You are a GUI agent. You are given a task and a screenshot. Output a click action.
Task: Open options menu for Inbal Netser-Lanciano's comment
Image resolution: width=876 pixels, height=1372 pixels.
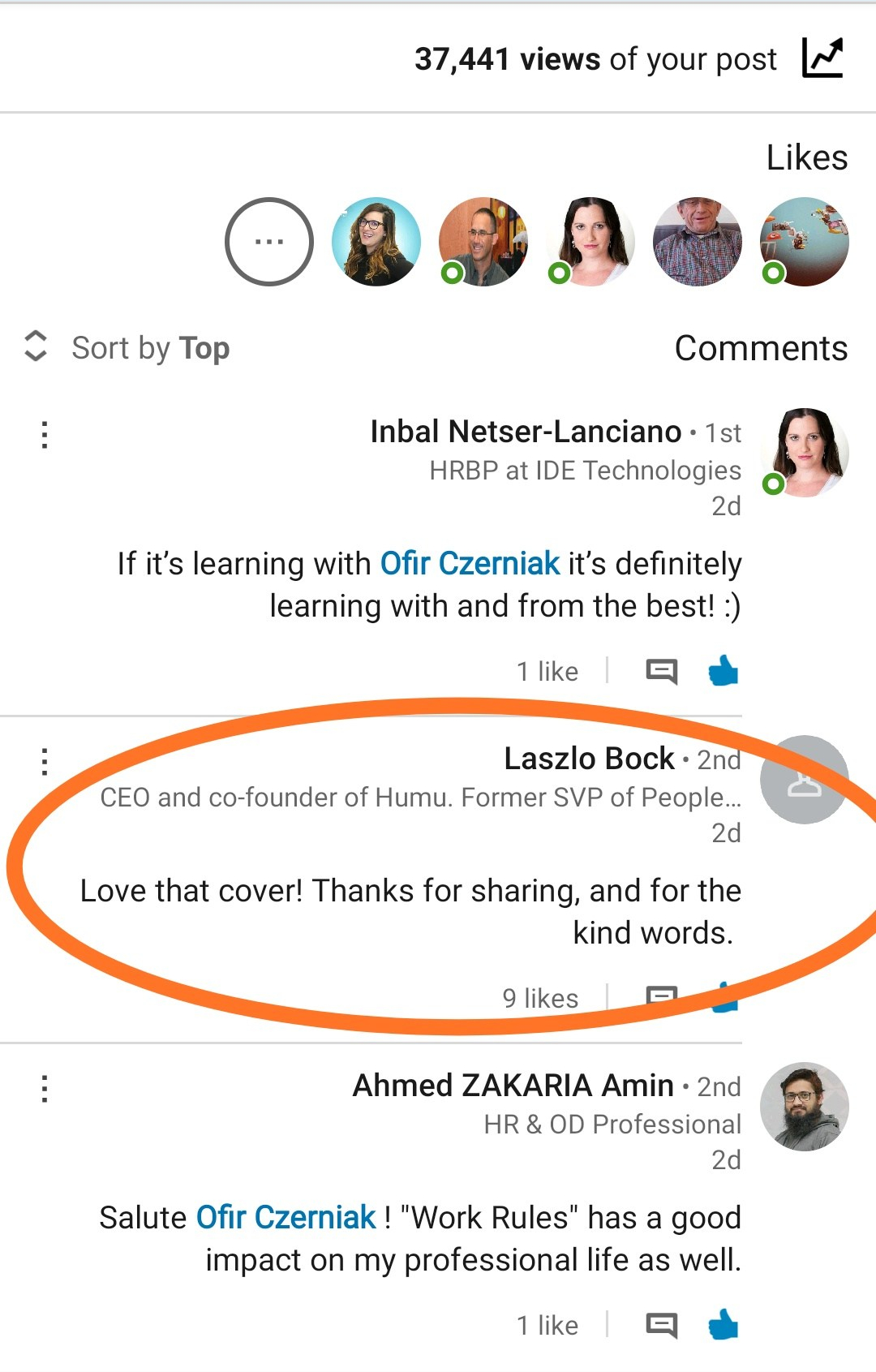(45, 435)
